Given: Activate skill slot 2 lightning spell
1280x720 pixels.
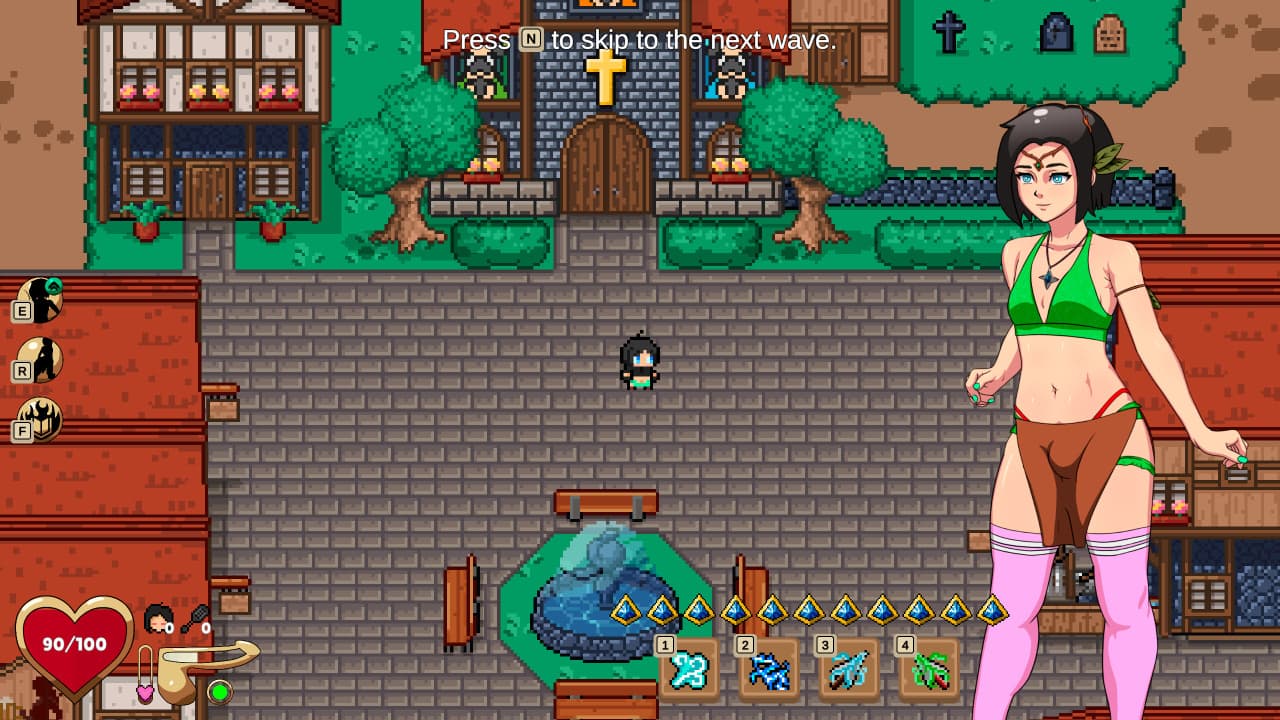Looking at the screenshot, I should [769, 668].
